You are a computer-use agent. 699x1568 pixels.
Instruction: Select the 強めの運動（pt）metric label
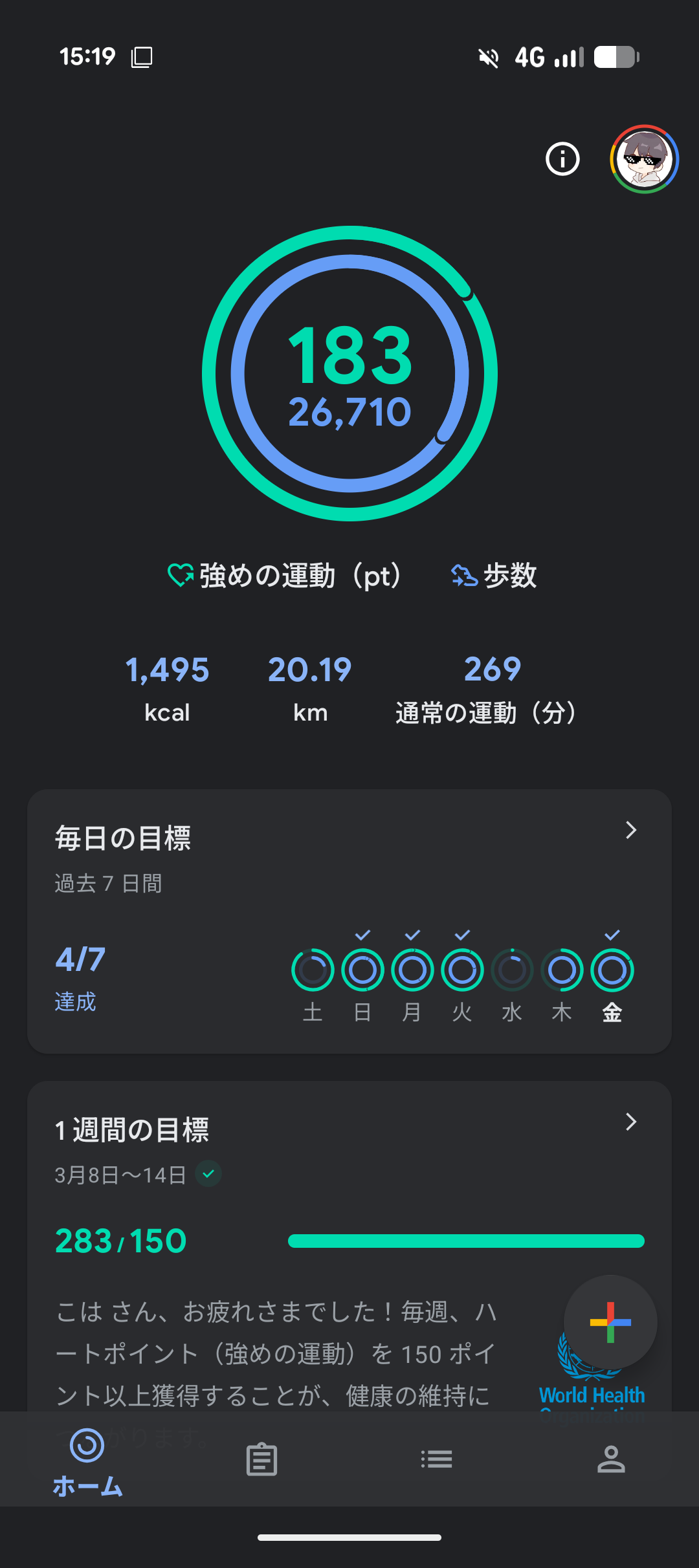tap(285, 574)
